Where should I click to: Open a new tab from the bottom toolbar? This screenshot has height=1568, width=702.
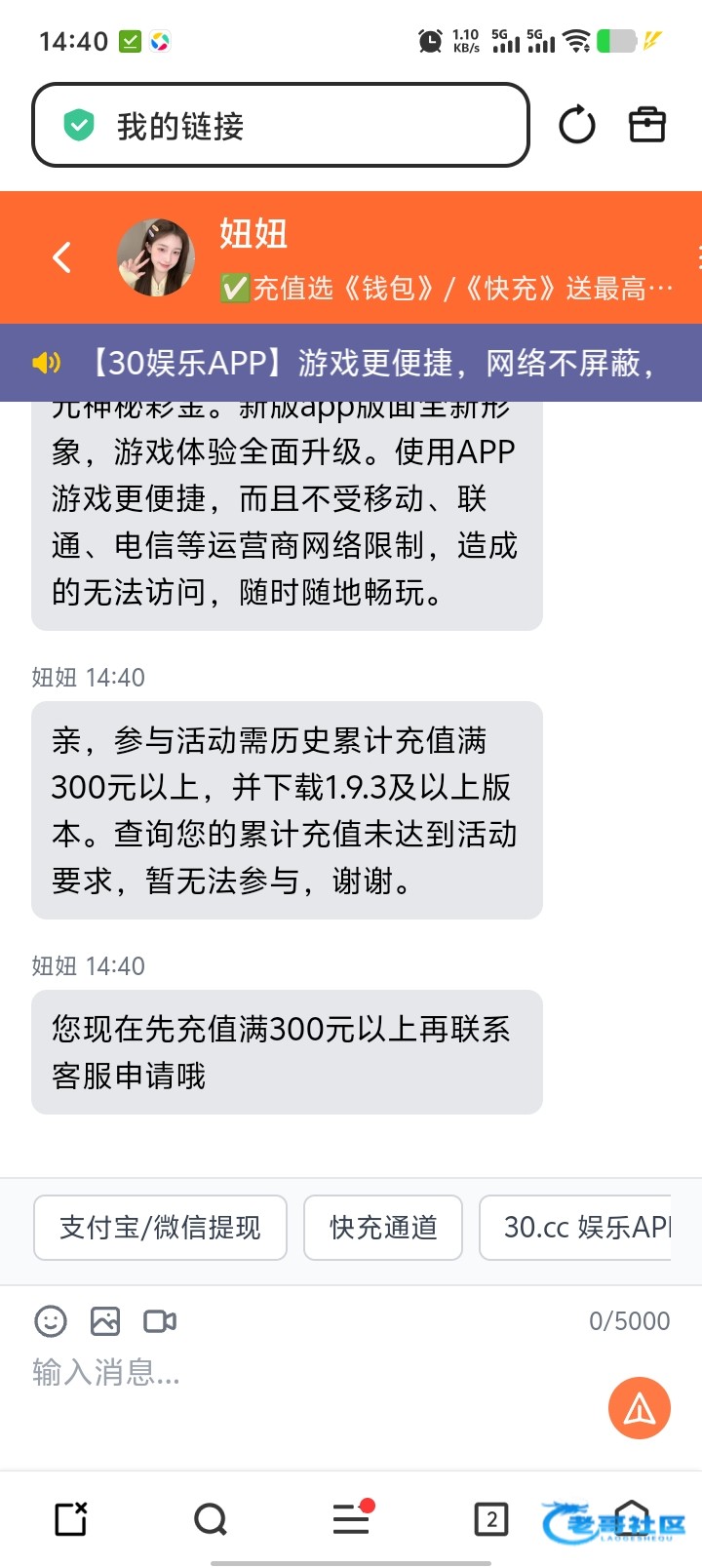[x=71, y=1519]
